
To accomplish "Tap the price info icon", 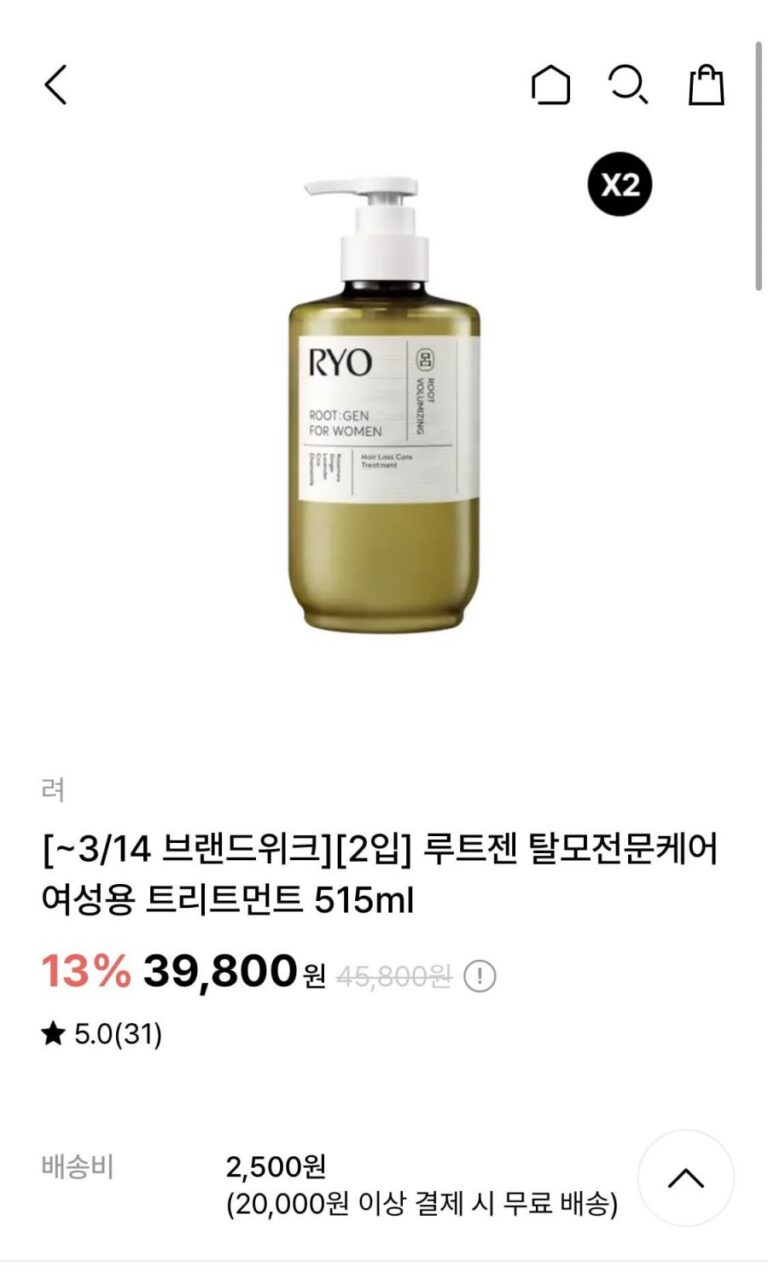I will [480, 975].
